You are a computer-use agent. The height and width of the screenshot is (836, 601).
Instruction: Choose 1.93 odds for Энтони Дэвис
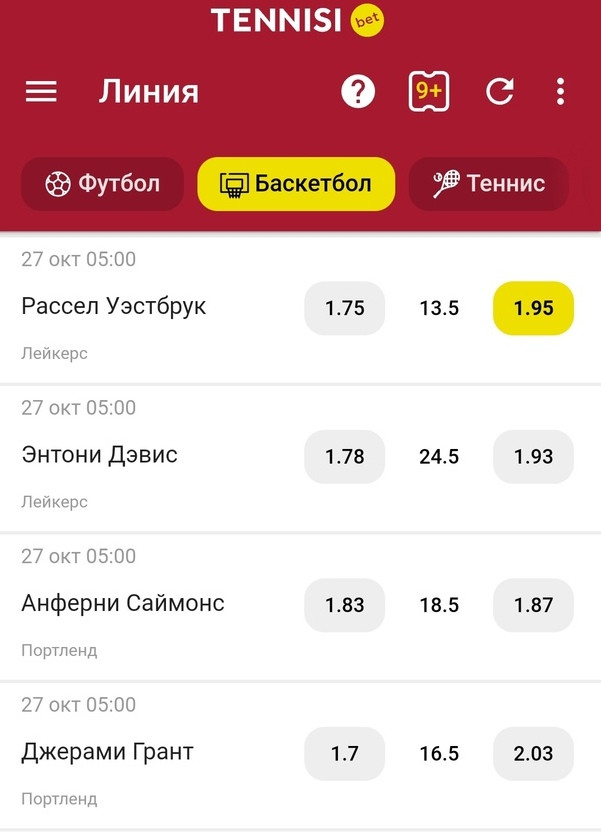point(533,457)
